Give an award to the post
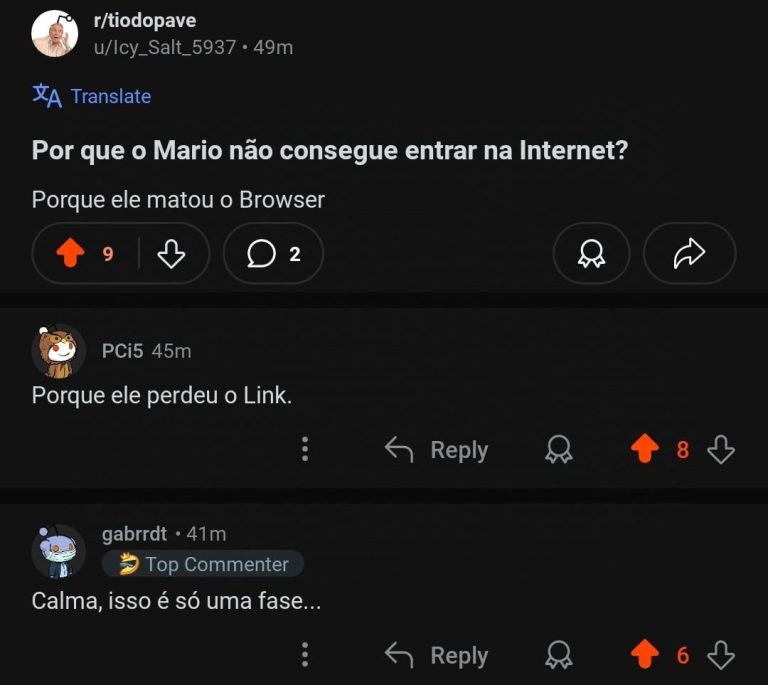Image resolution: width=768 pixels, height=685 pixels. [x=591, y=254]
